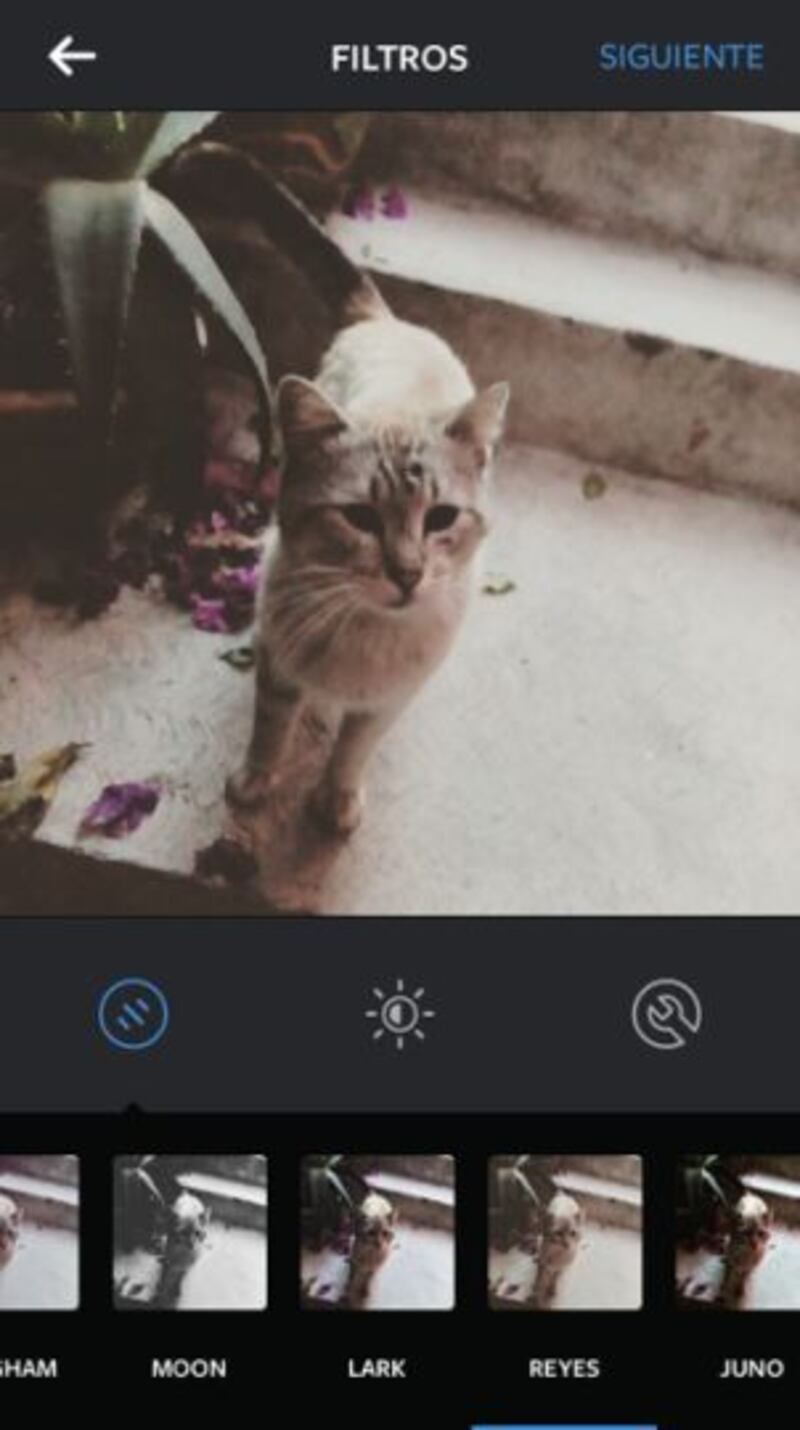This screenshot has height=1430, width=800.
Task: Go back using the arrow icon
Action: (x=72, y=57)
